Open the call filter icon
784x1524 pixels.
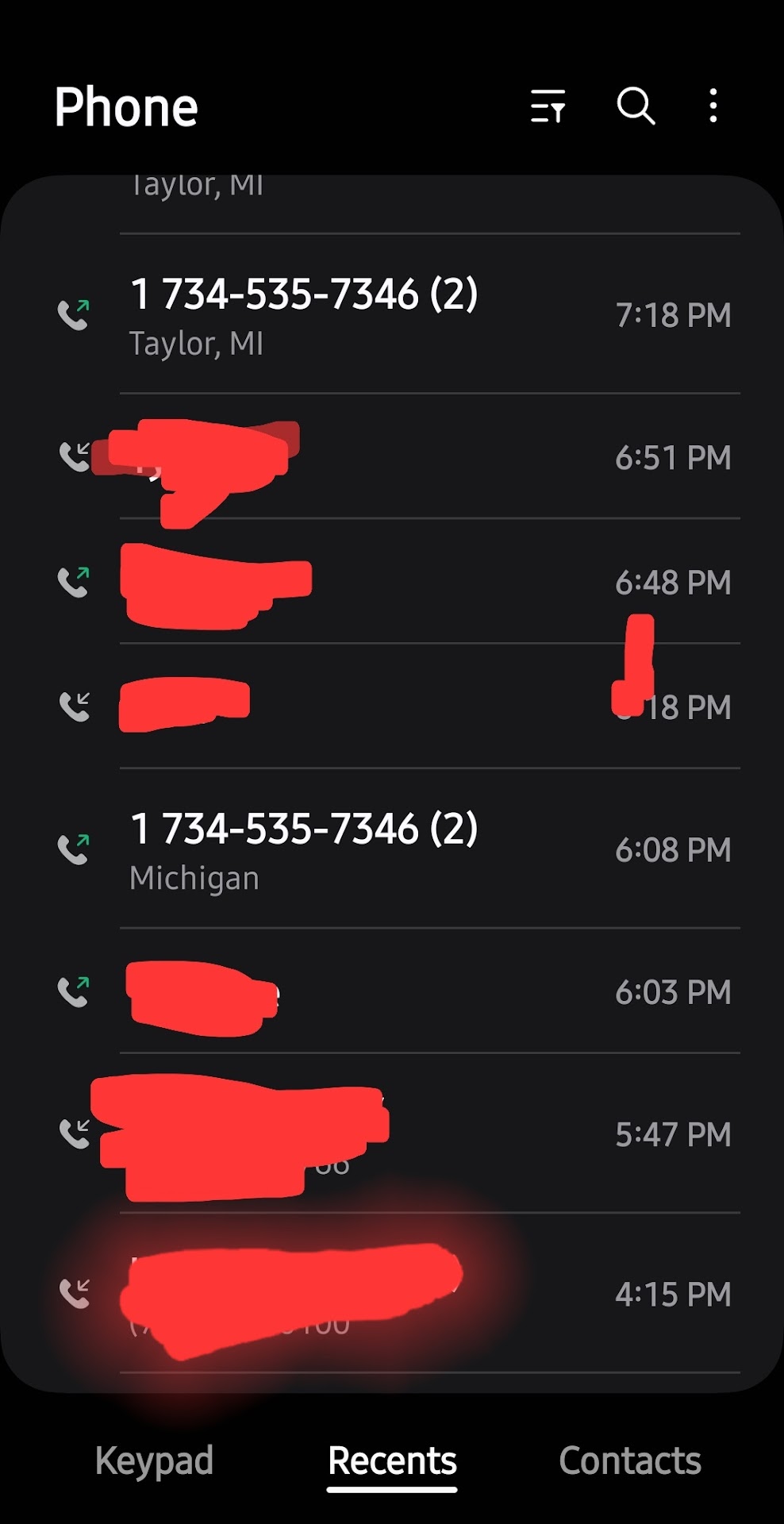tap(548, 106)
